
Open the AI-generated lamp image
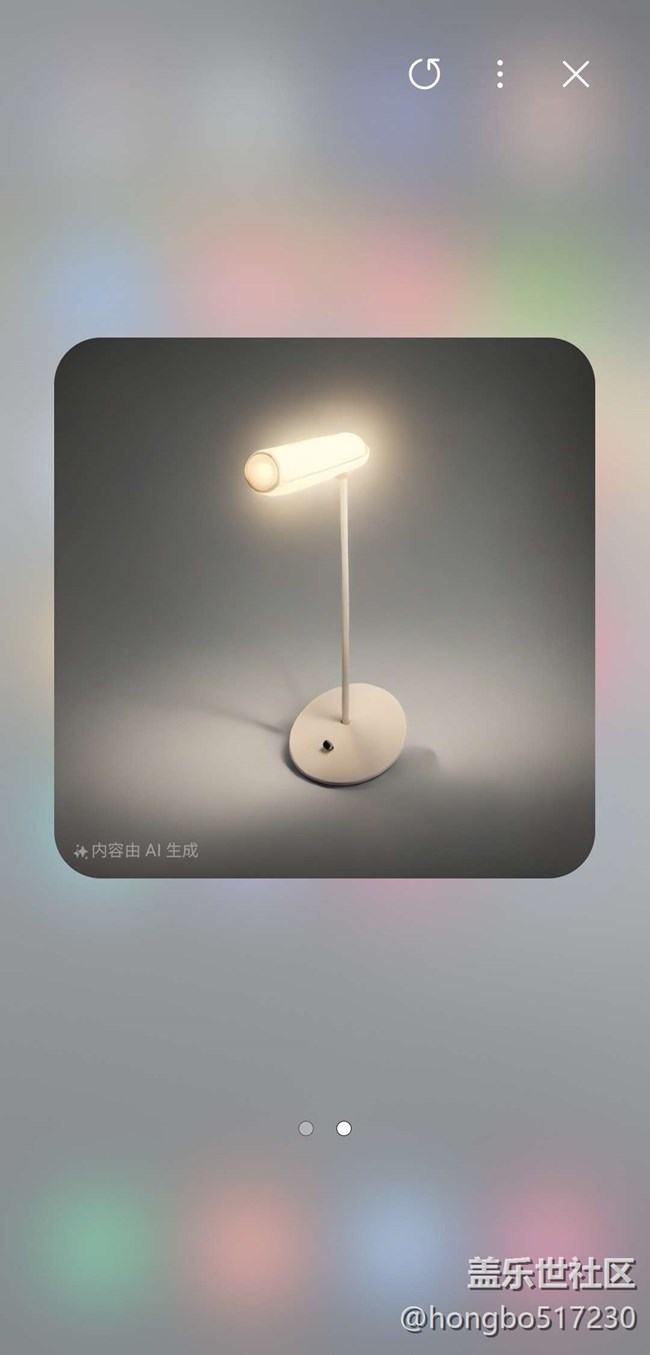324,607
